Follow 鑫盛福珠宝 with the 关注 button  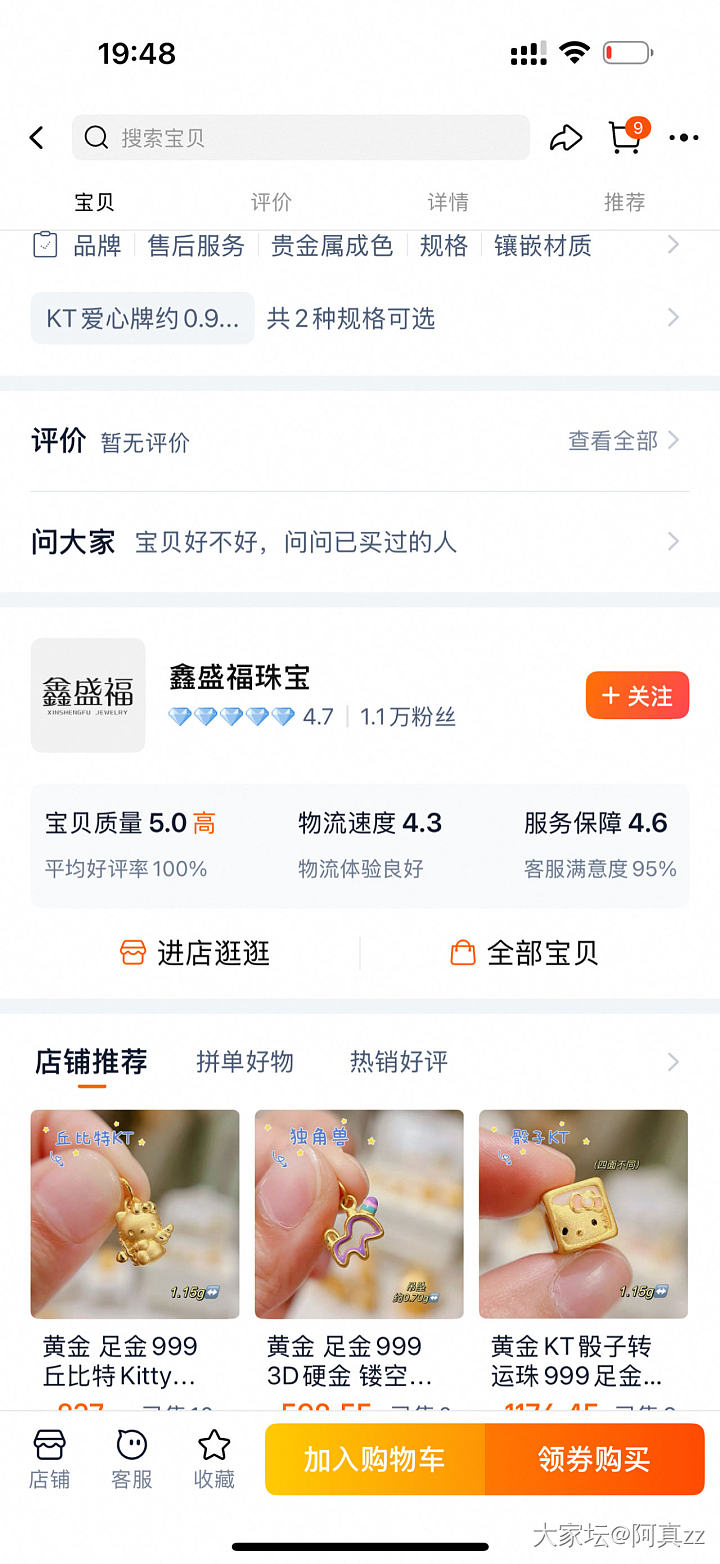pyautogui.click(x=637, y=696)
